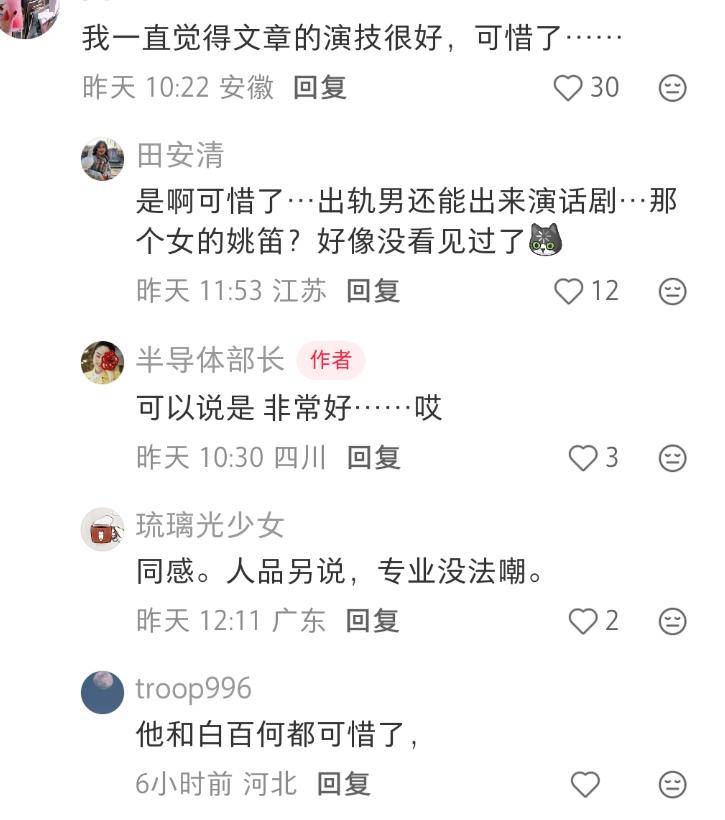Reply to 半导体部长's comment
The width and height of the screenshot is (725, 820).
click(x=373, y=458)
